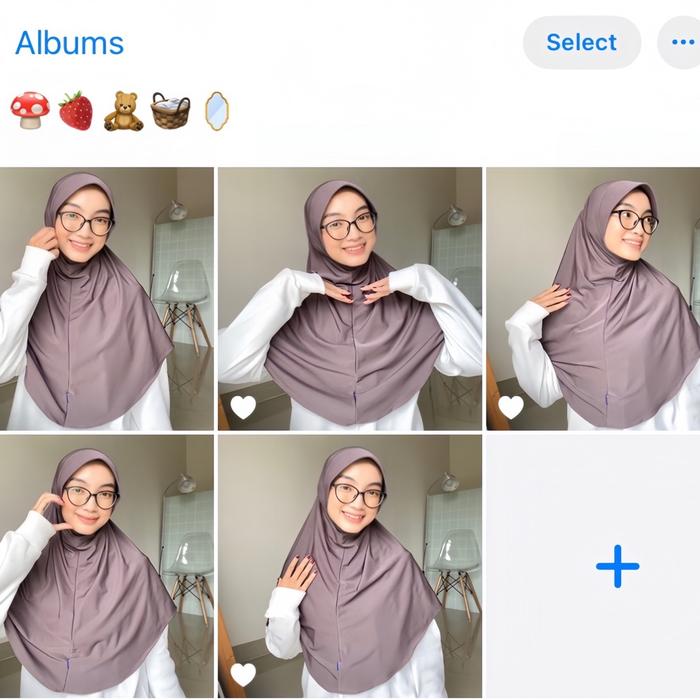The height and width of the screenshot is (700, 700).
Task: Open photo with hand resting on chest
Action: click(349, 565)
